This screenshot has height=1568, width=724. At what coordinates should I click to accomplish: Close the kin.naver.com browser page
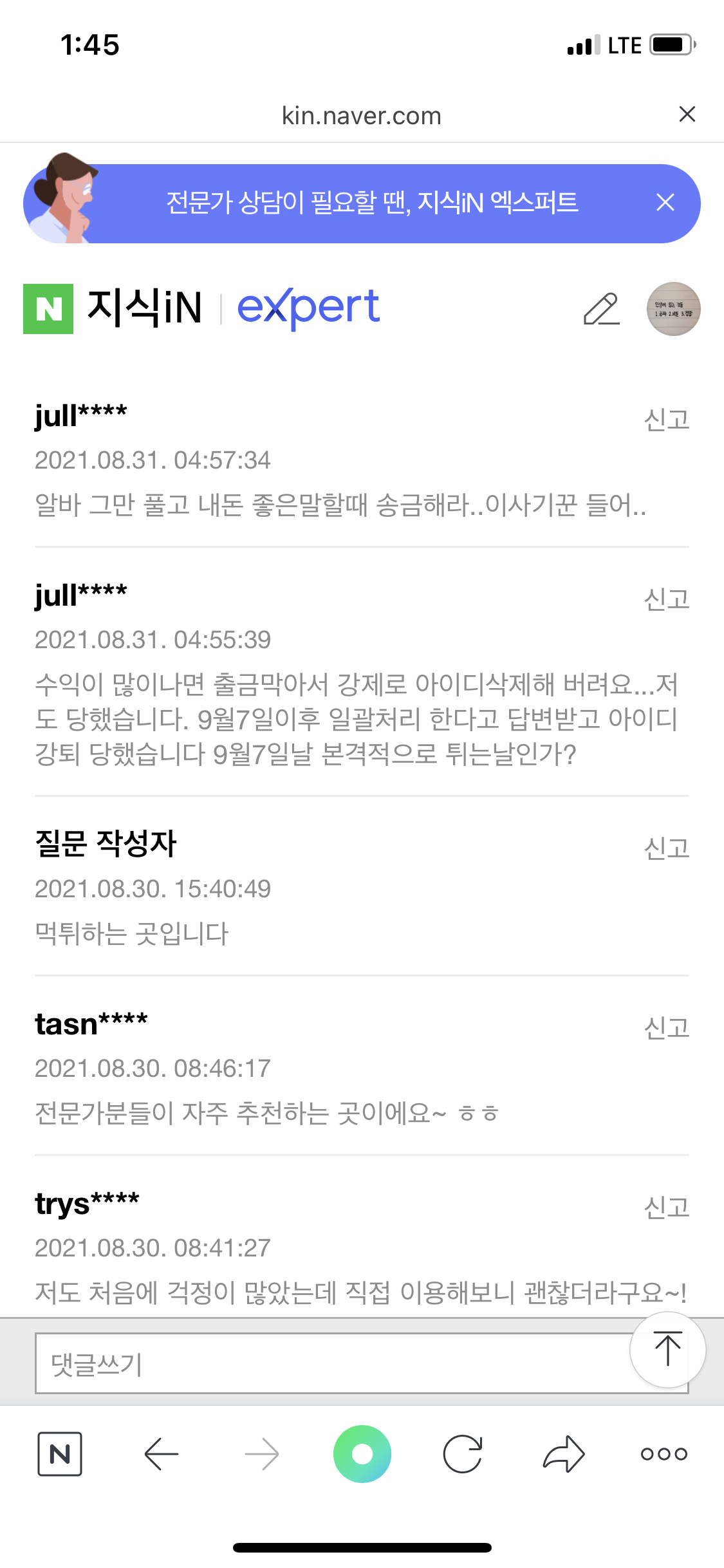687,115
